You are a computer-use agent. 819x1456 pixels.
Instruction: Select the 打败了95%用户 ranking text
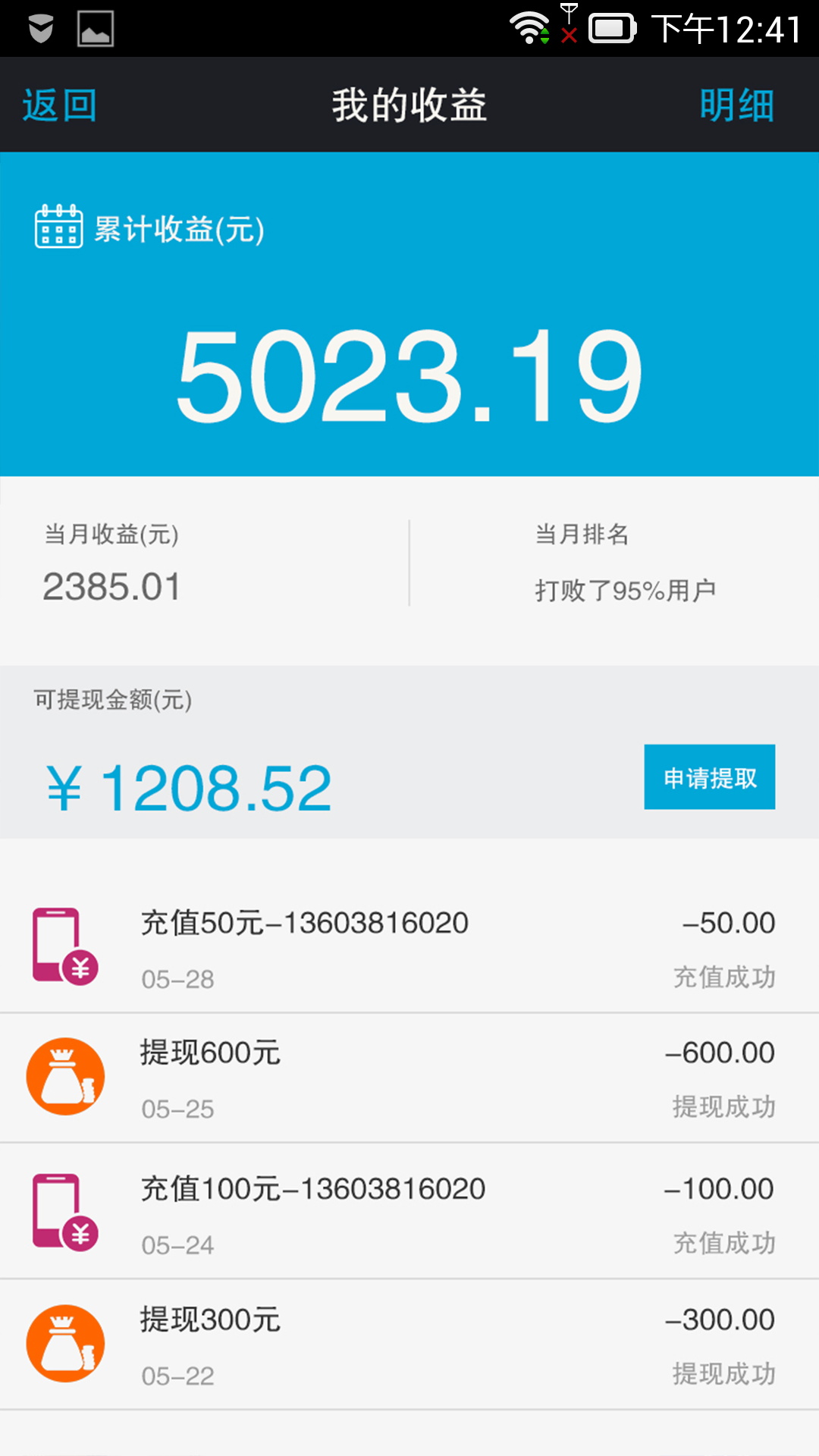626,591
